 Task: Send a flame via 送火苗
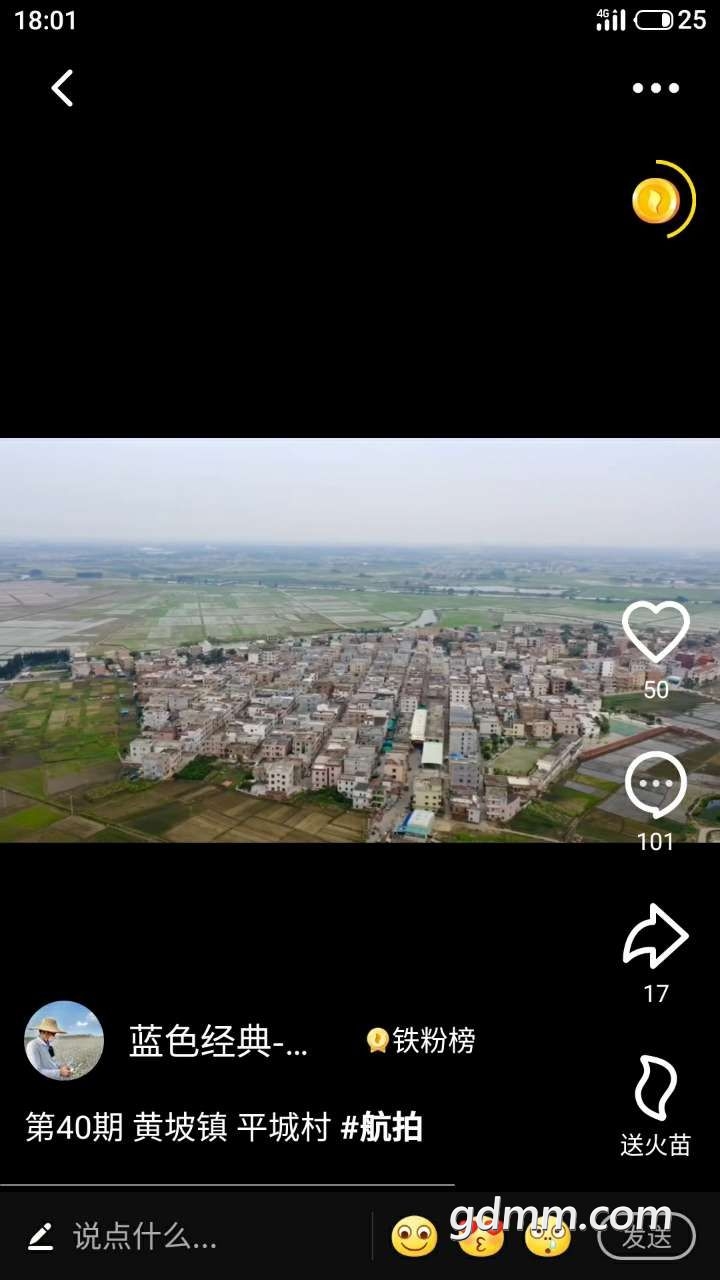pyautogui.click(x=655, y=1090)
